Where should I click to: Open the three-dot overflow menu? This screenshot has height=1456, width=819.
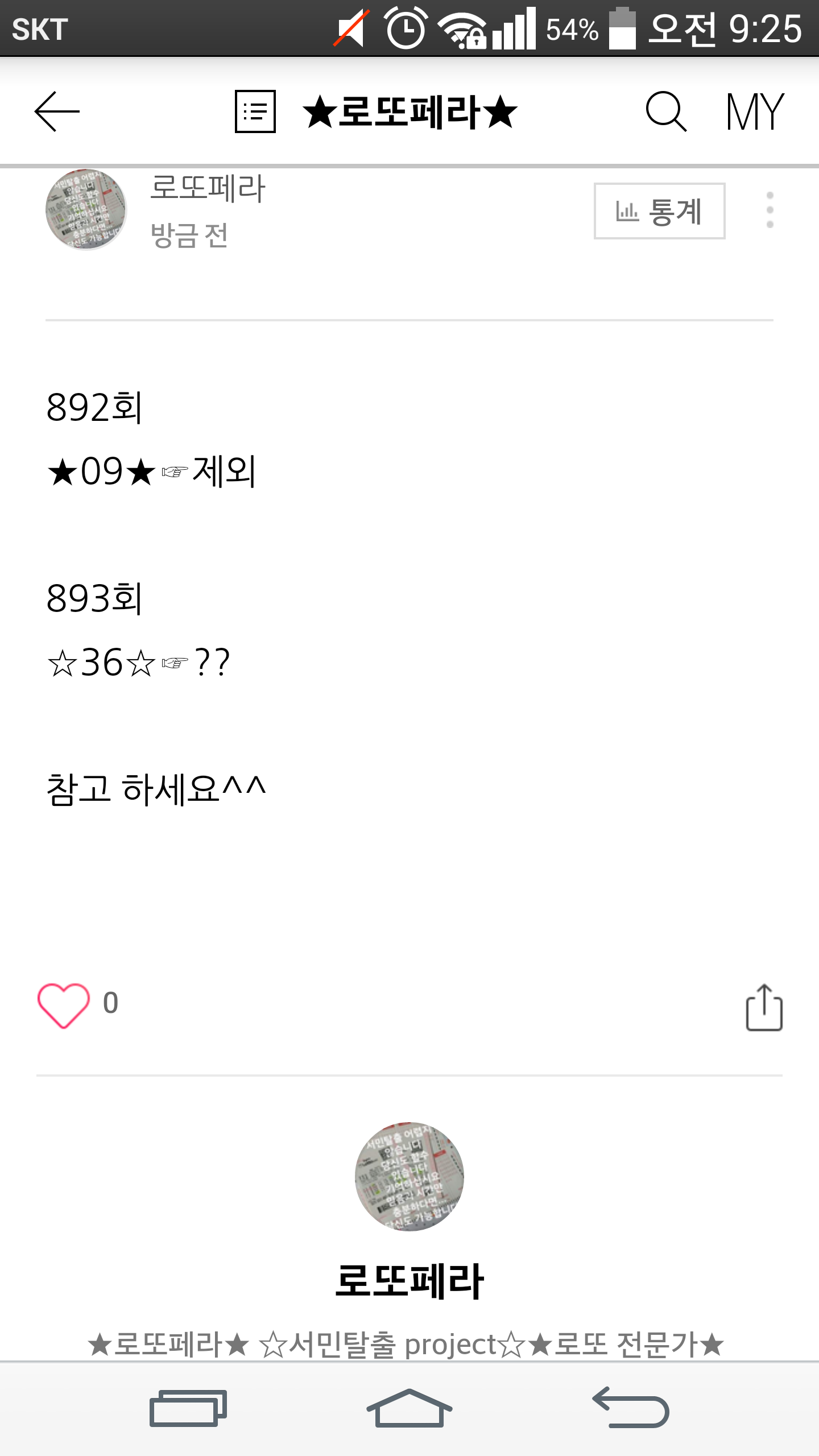pyautogui.click(x=770, y=210)
